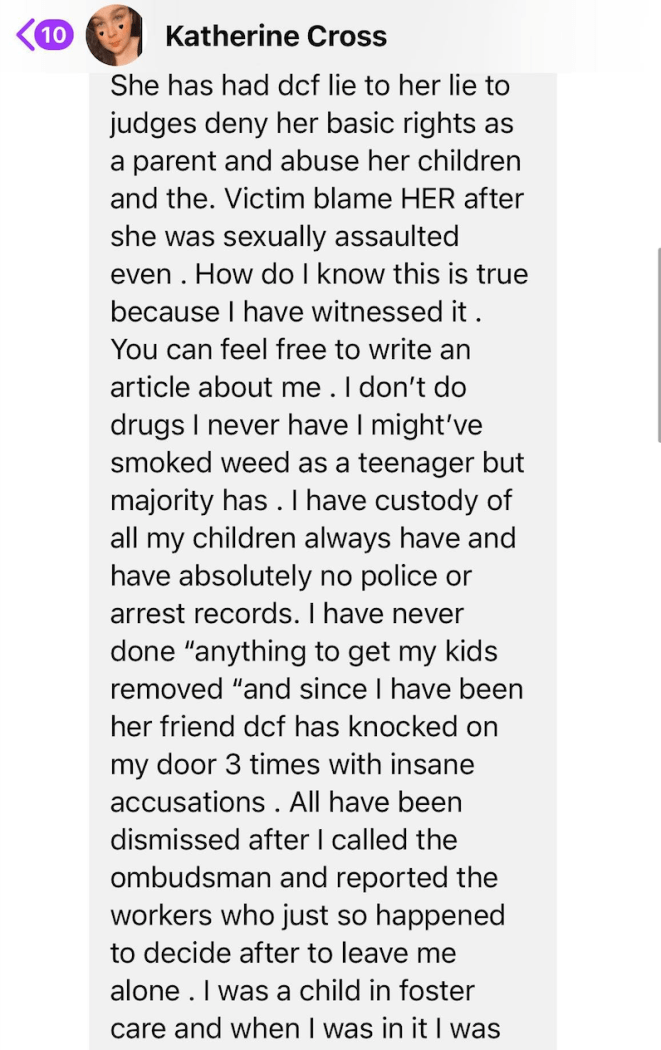The image size is (661, 1050).
Task: Open Katherine Cross's profile picture
Action: [115, 37]
